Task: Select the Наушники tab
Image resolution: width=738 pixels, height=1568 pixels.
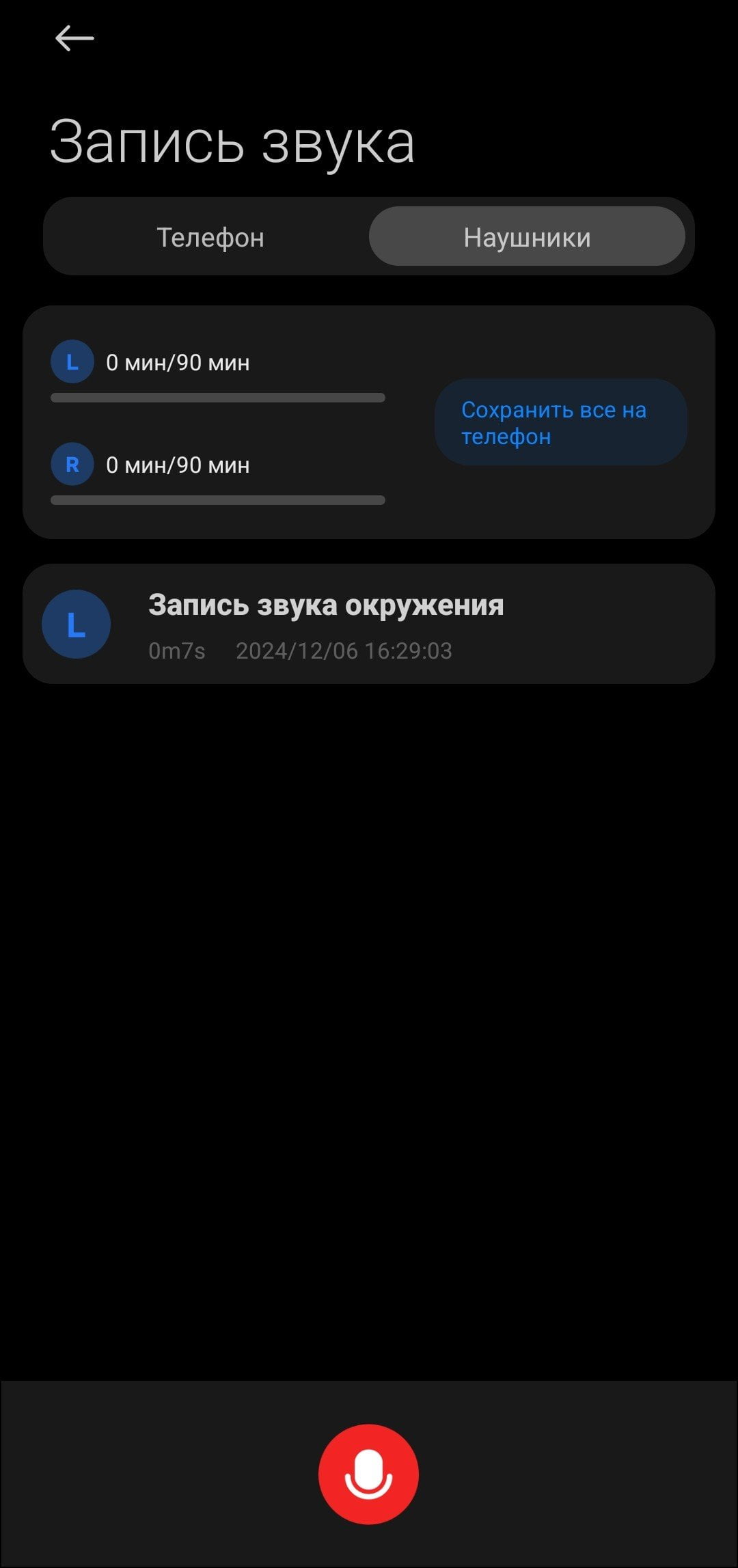Action: point(527,236)
